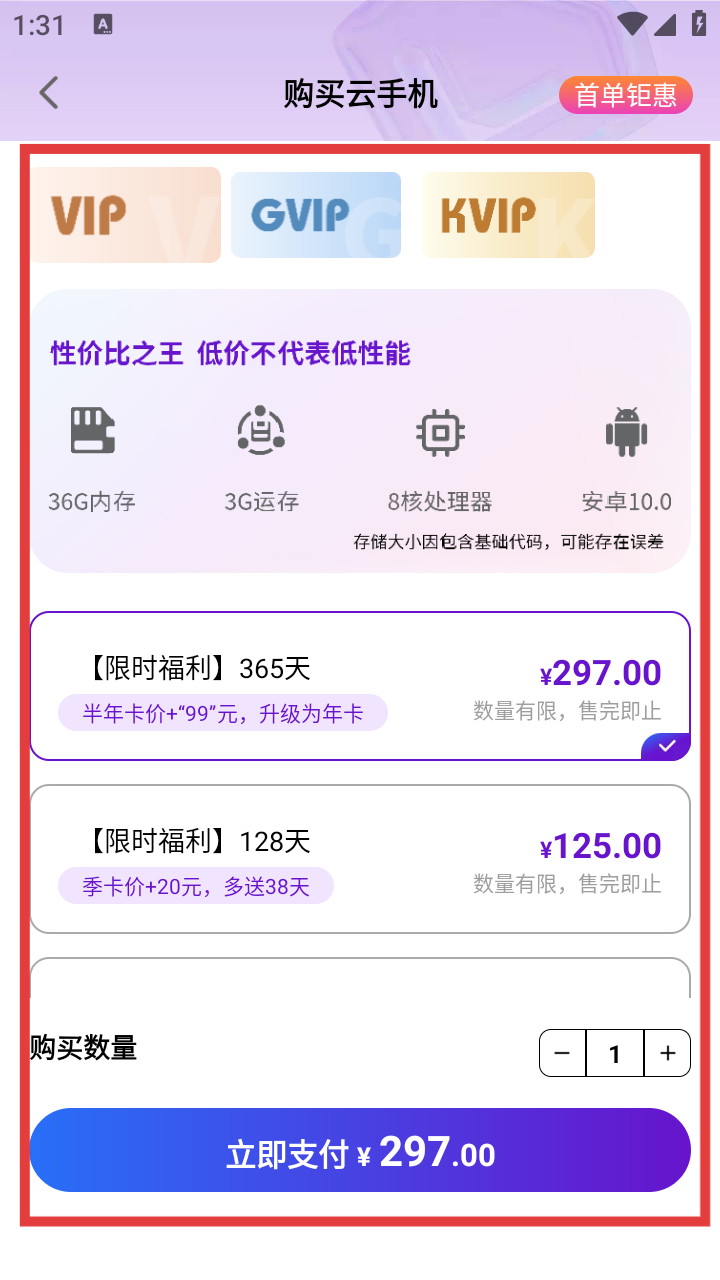The width and height of the screenshot is (720, 1280).
Task: Tap the quantity field showing 1
Action: [614, 1053]
